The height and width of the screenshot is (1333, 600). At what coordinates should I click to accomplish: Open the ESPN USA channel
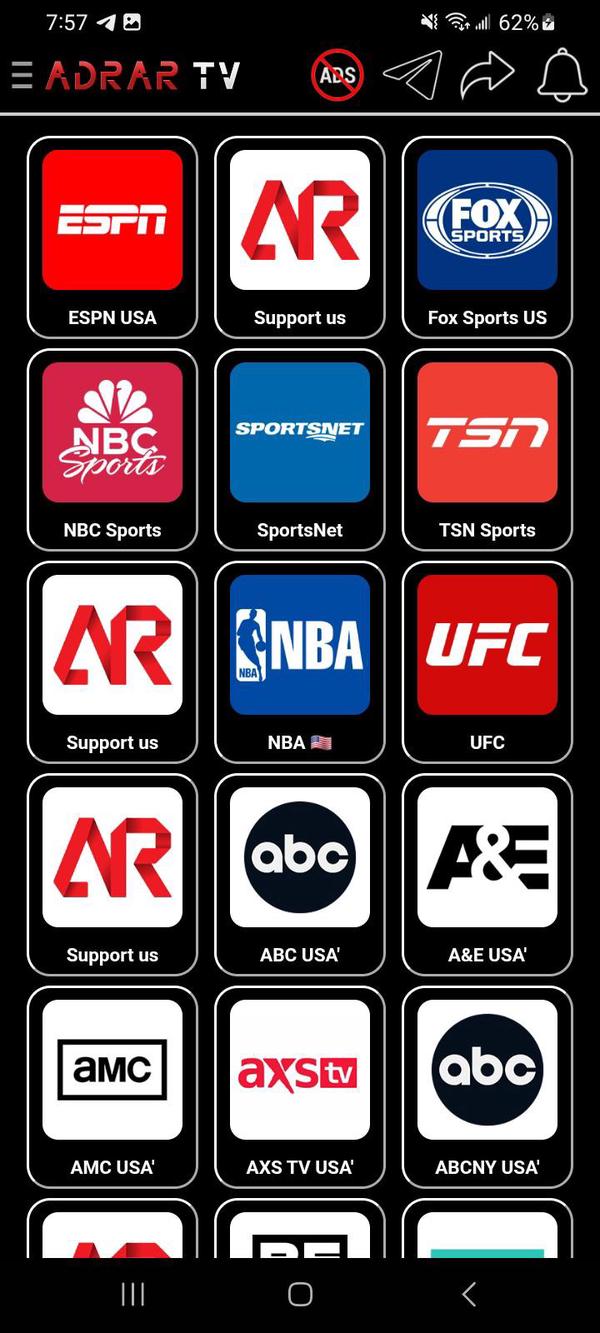click(112, 237)
